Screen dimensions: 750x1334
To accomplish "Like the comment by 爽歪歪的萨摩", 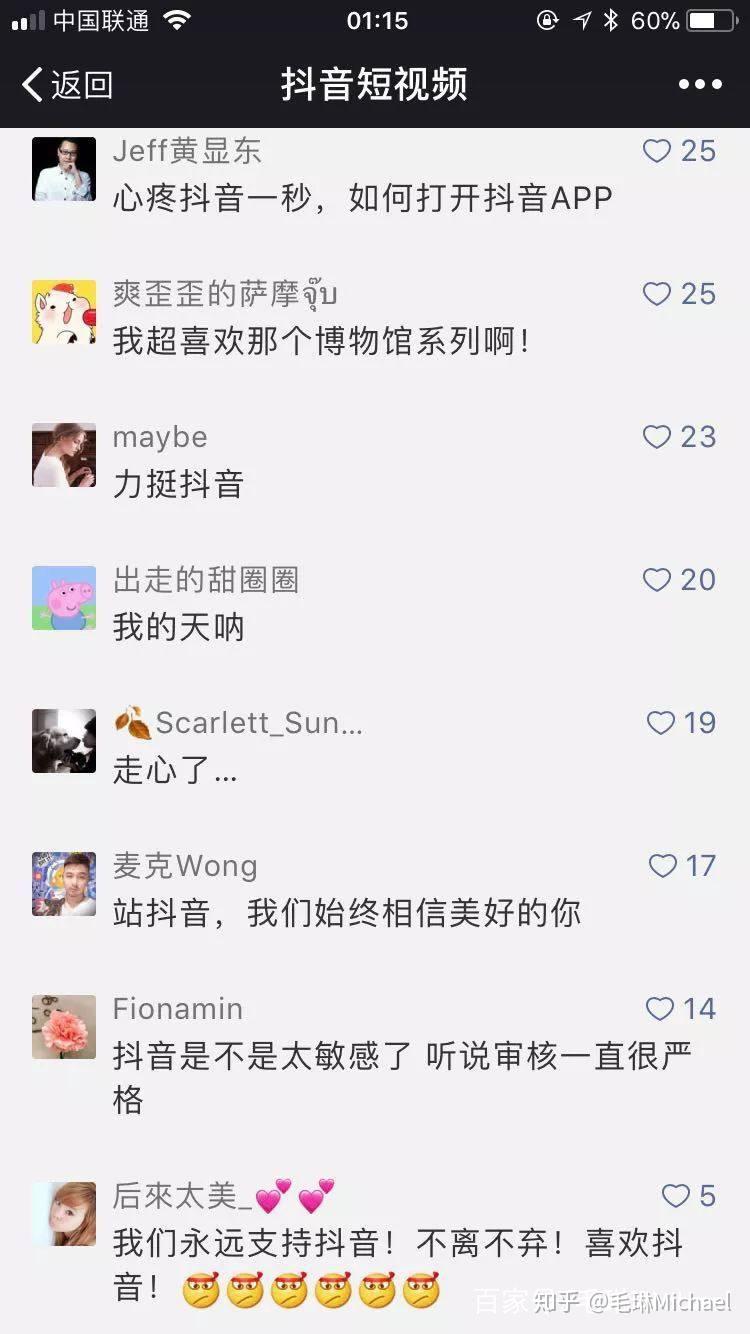I will [x=657, y=294].
